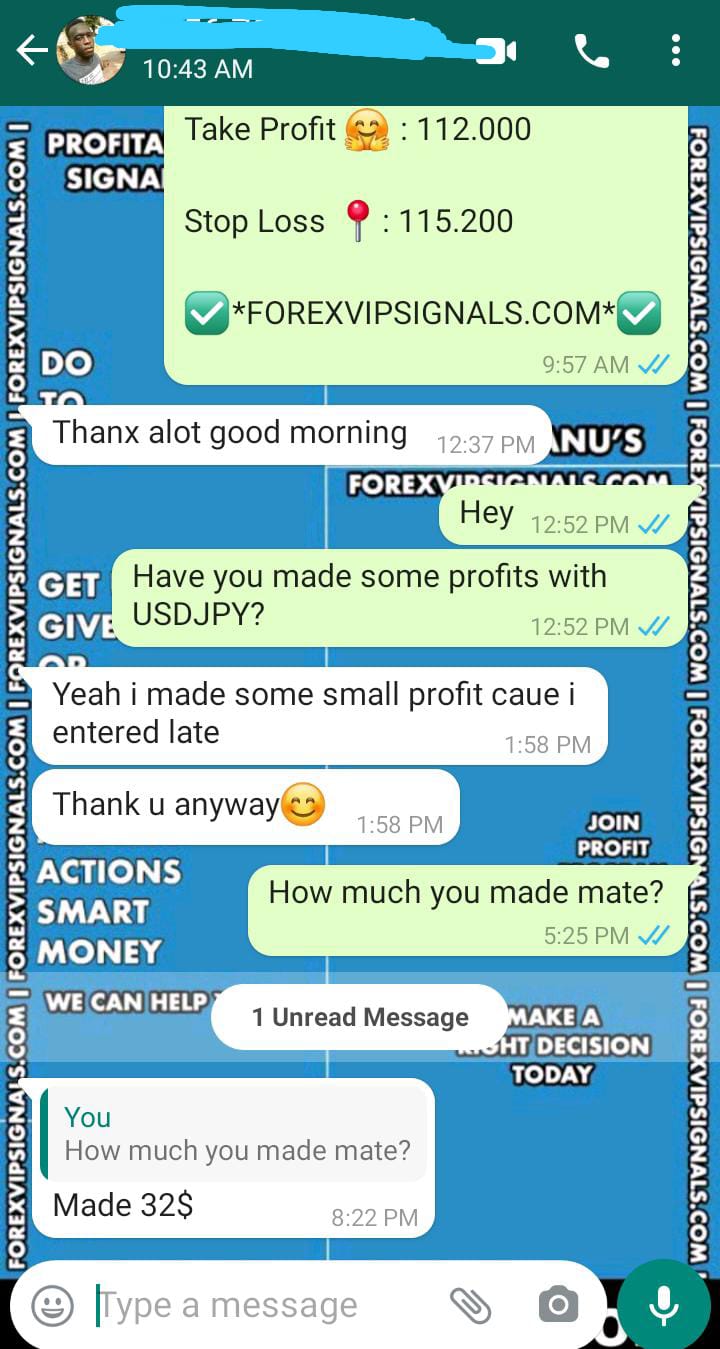Jump to quoted message in 'Made 32$' reply
Image resolution: width=720 pixels, height=1349 pixels.
click(234, 1134)
